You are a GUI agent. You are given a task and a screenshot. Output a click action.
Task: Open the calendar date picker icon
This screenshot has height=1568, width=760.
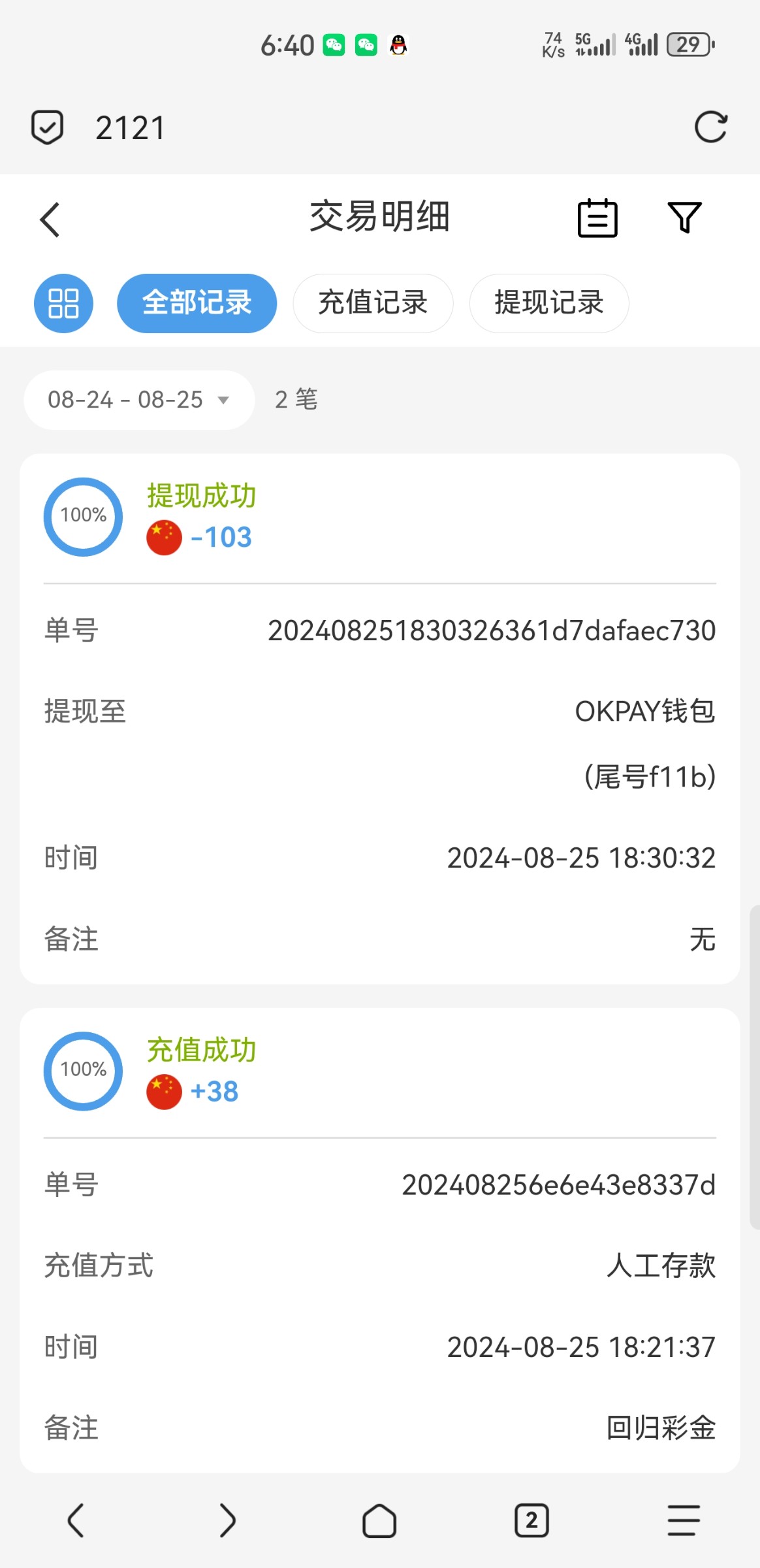point(597,218)
